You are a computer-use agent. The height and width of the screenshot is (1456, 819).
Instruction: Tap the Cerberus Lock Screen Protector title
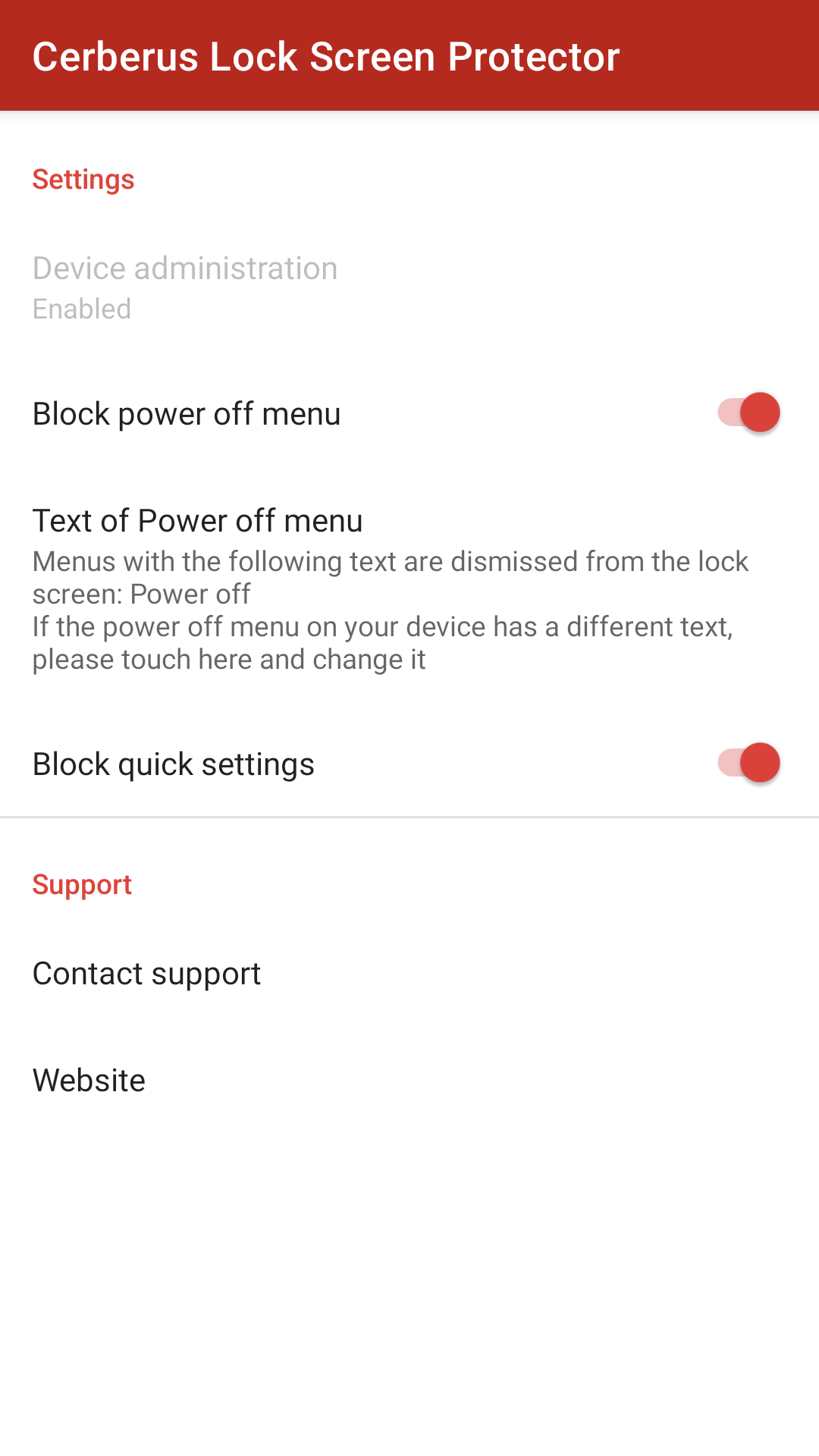[325, 55]
